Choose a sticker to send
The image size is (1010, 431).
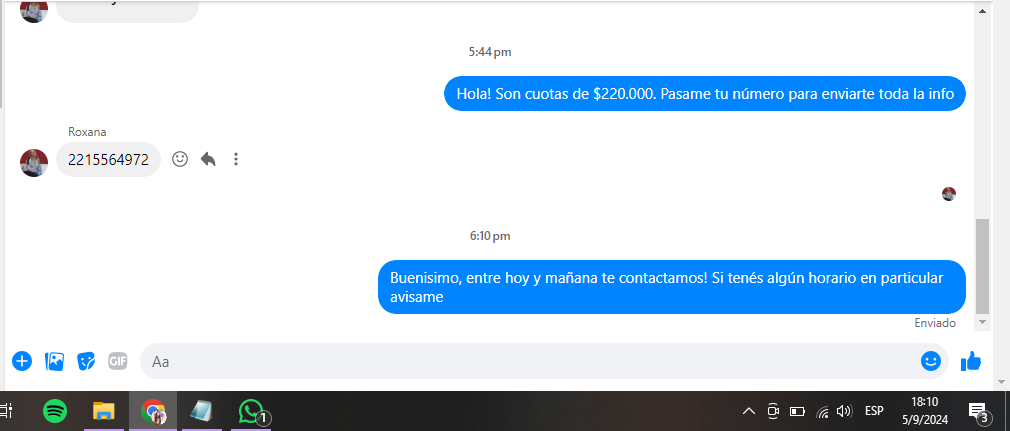point(87,361)
